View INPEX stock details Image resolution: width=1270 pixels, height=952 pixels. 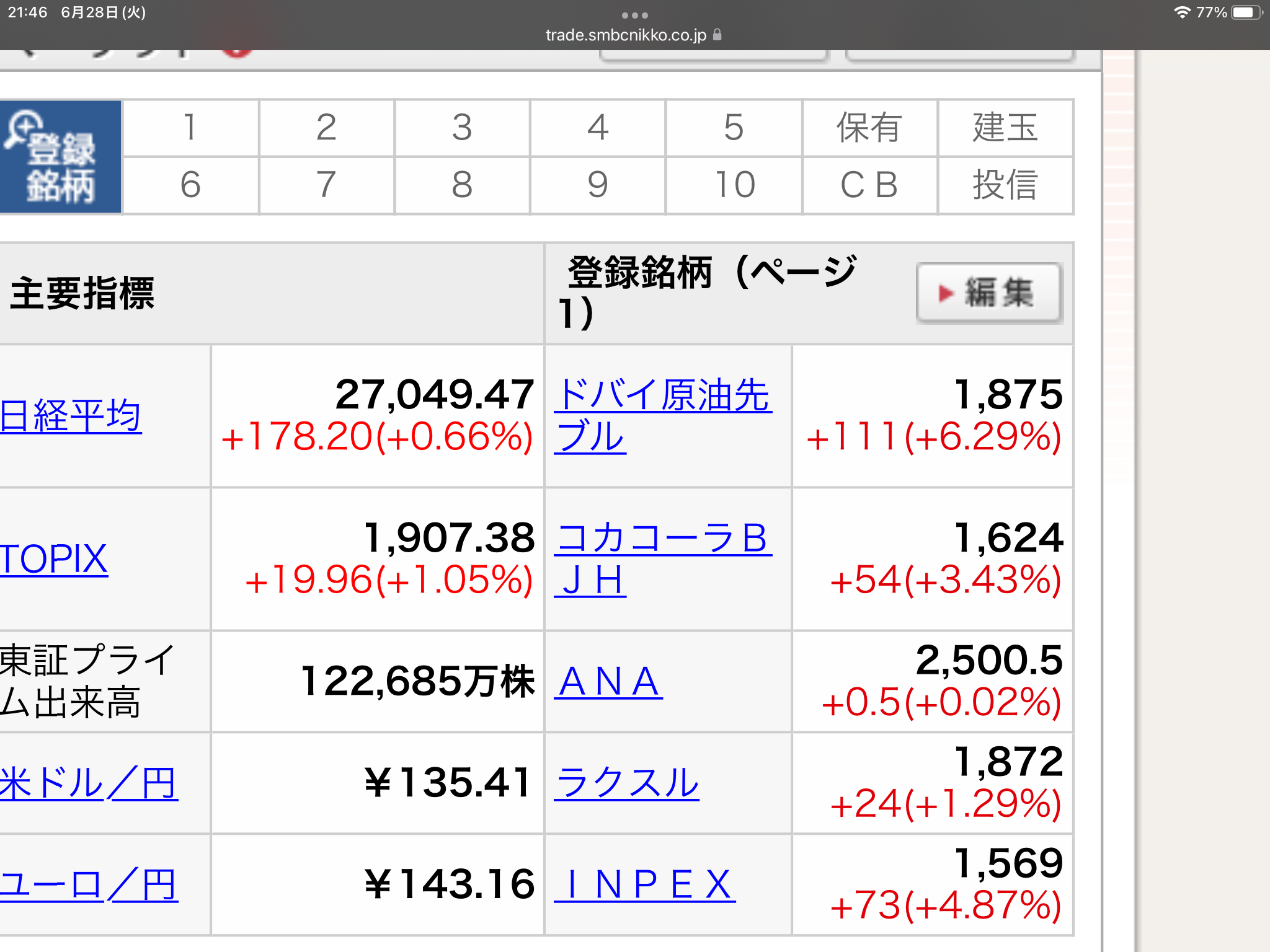click(x=645, y=884)
